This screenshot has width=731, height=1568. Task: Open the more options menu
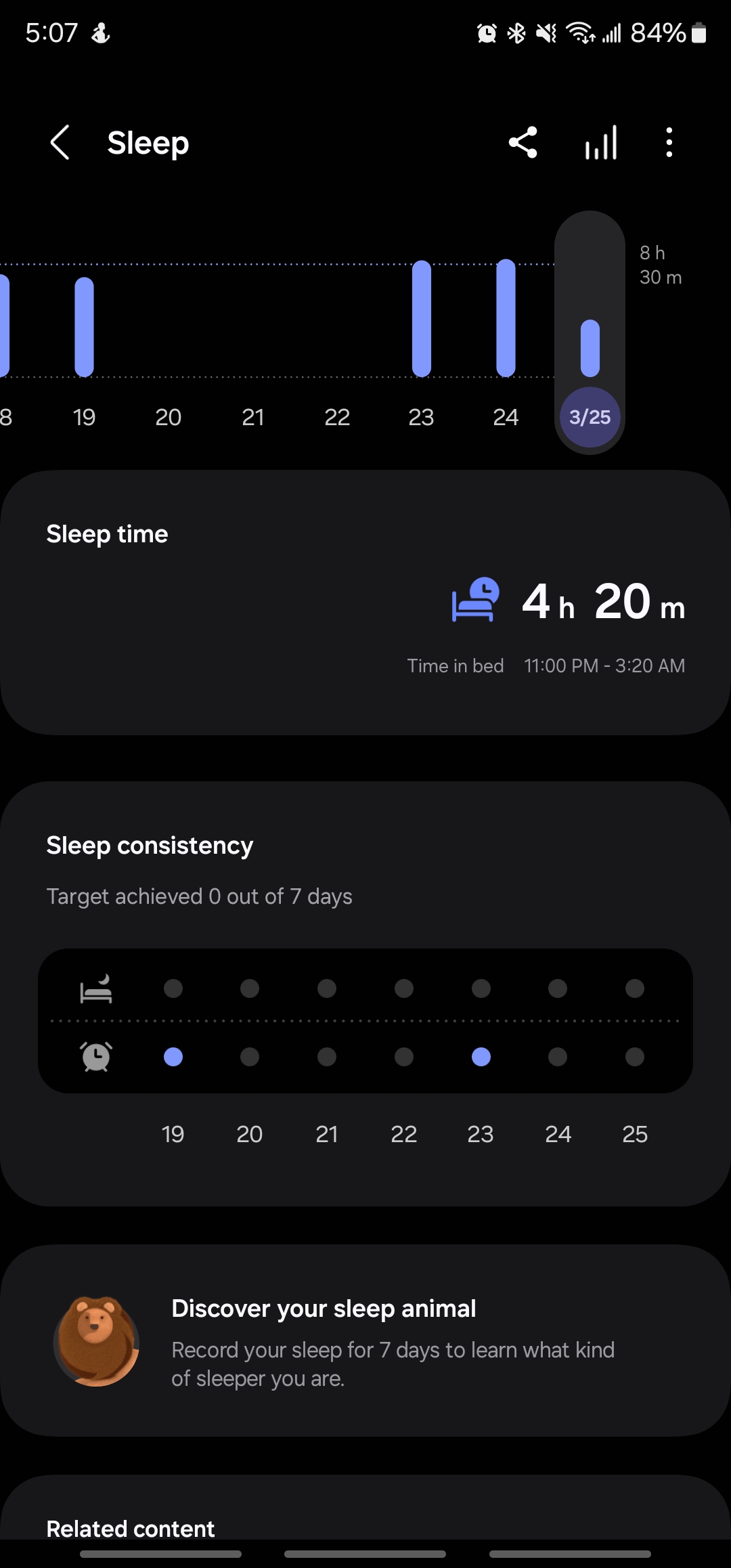tap(669, 143)
